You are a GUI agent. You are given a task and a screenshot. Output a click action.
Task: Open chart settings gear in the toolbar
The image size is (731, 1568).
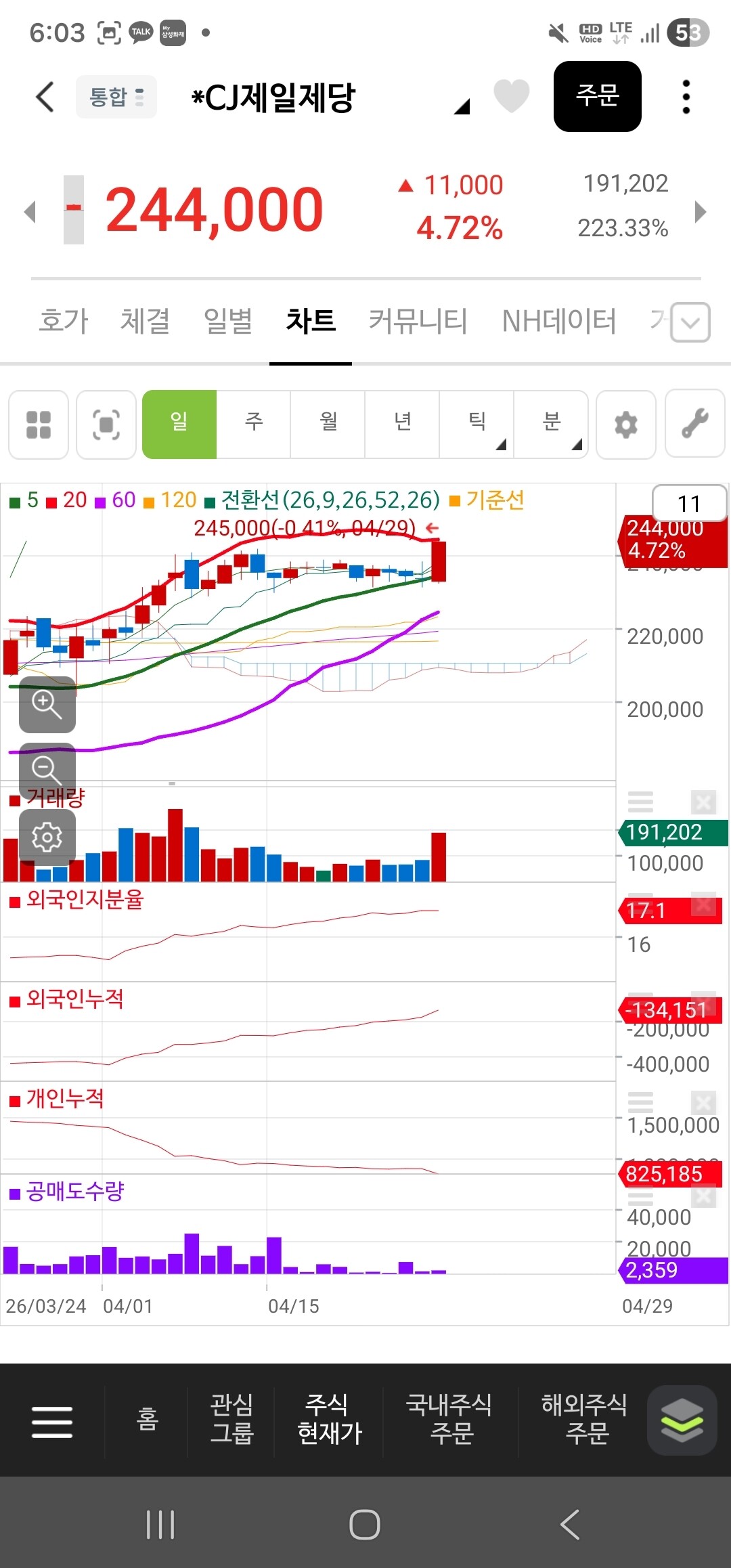(626, 424)
